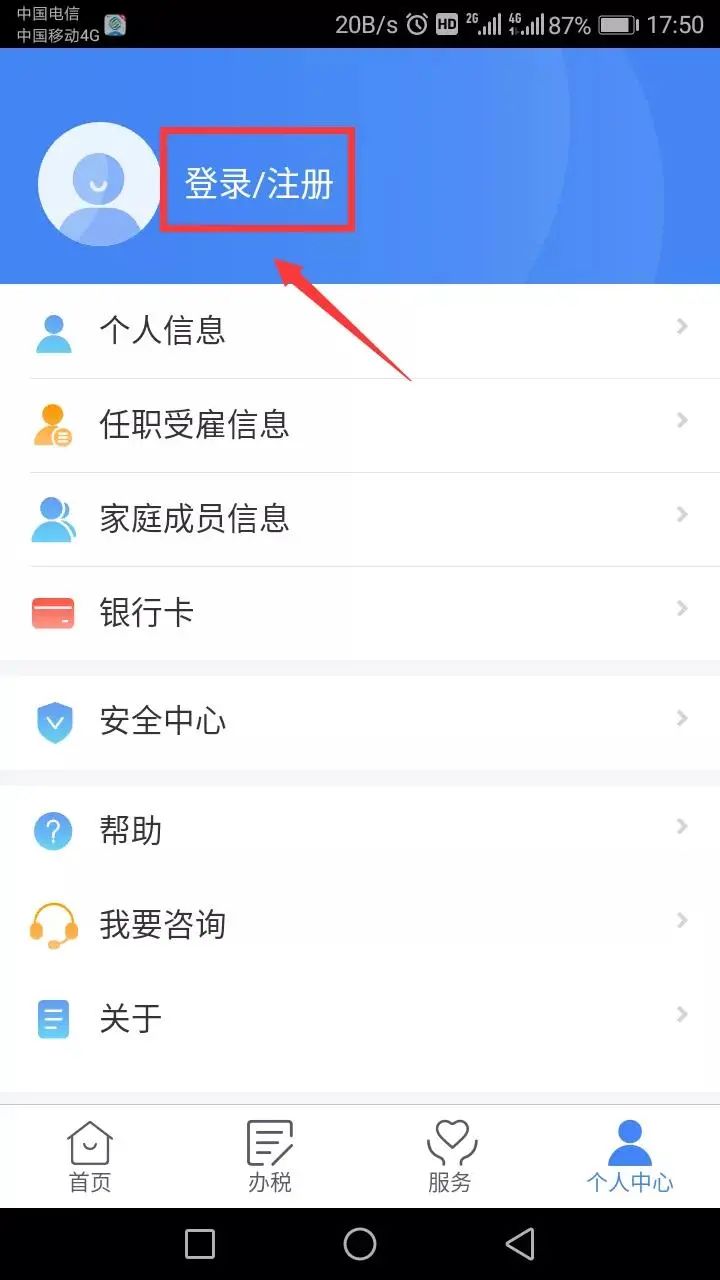Go back using system back button
The image size is (720, 1280).
tap(520, 1244)
